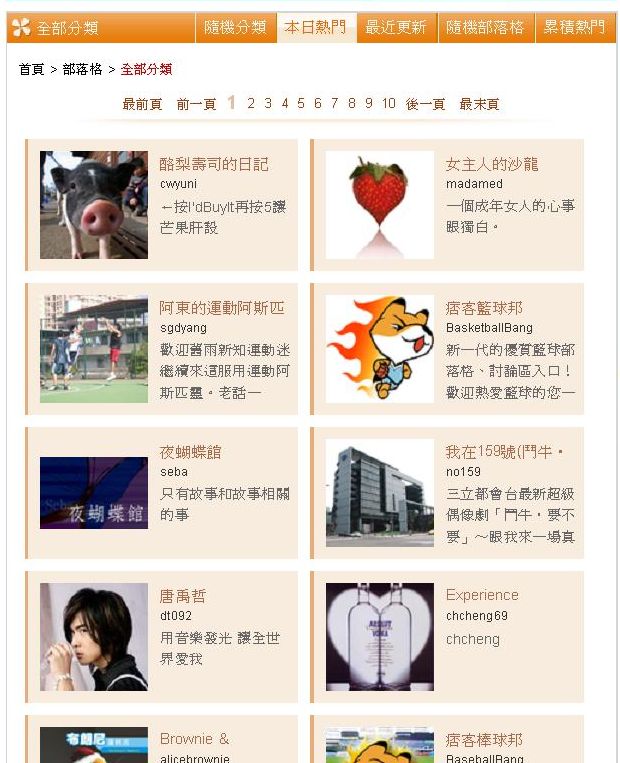
Task: Switch to the 累積熱門 tab
Action: [574, 28]
